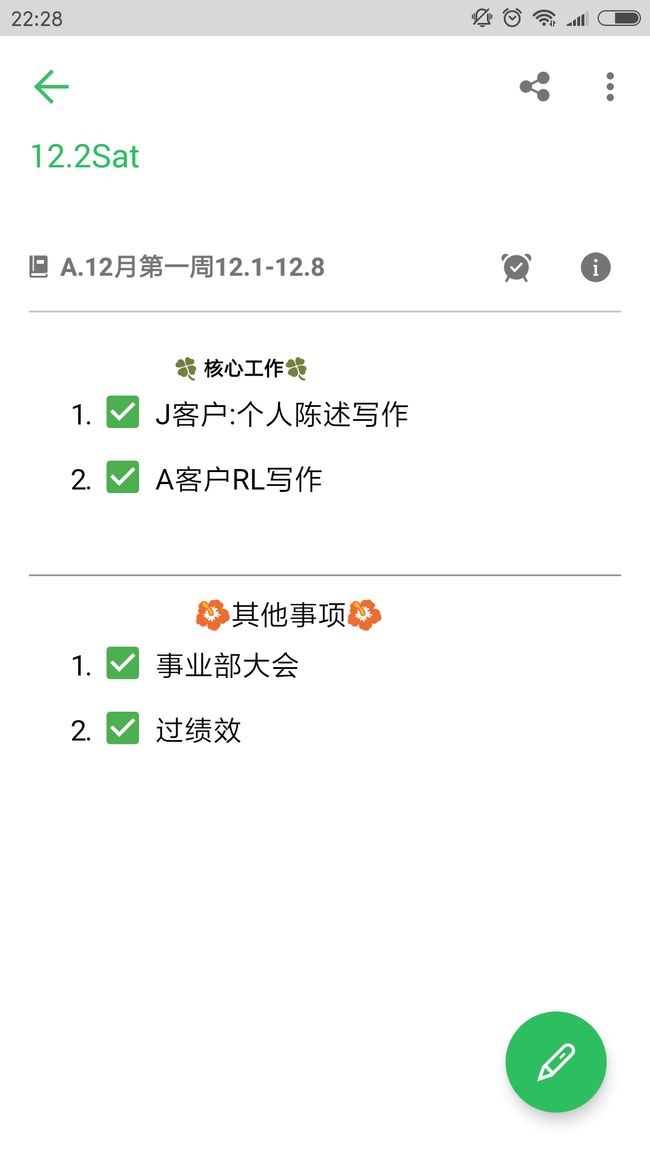
Task: Share this note
Action: coord(535,86)
